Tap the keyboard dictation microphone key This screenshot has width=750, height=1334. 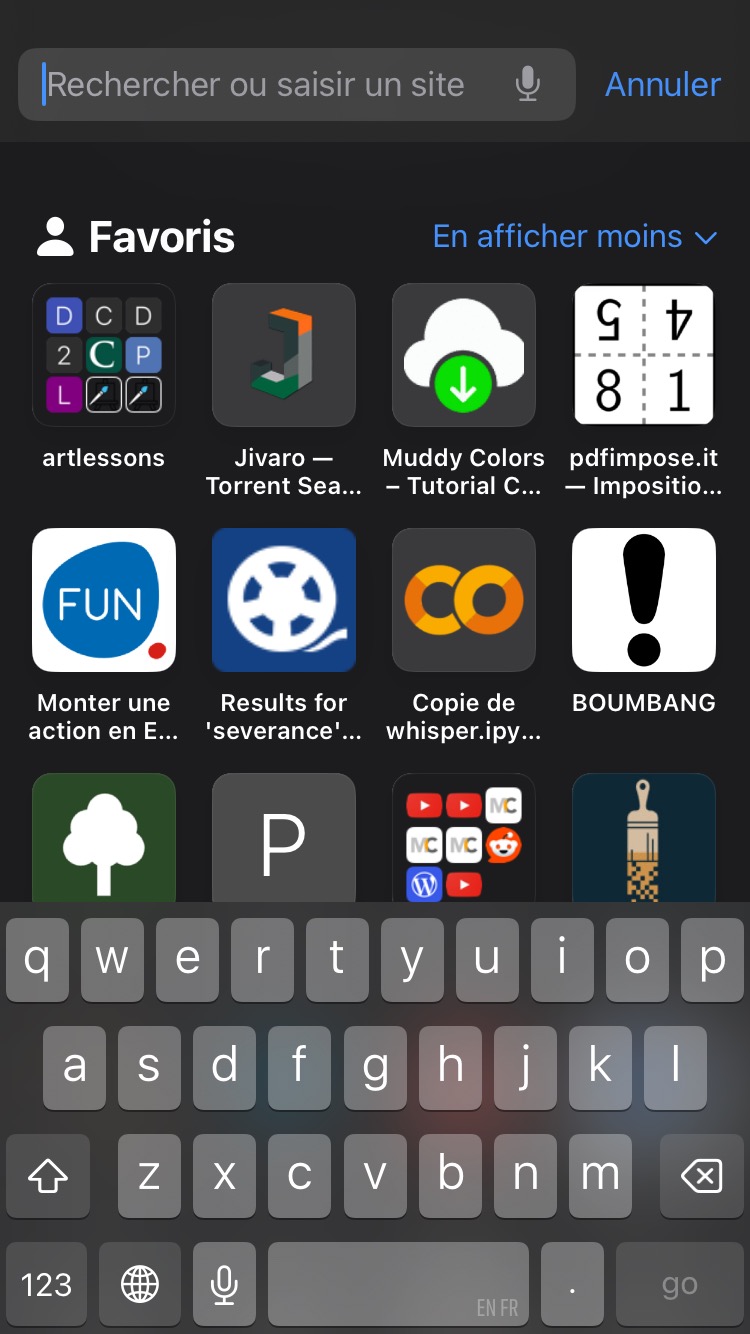coord(224,1284)
